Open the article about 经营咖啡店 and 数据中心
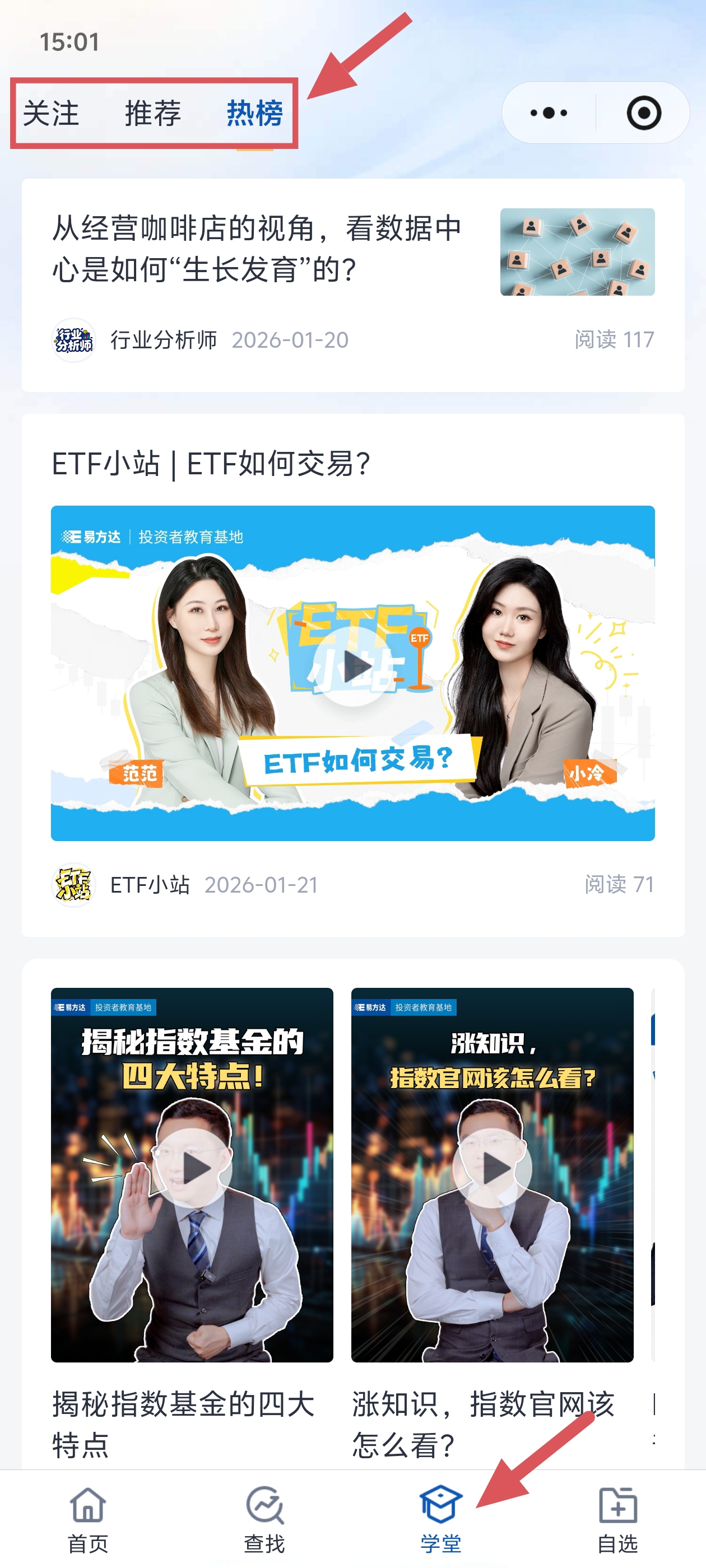The height and width of the screenshot is (1568, 706). point(256,249)
